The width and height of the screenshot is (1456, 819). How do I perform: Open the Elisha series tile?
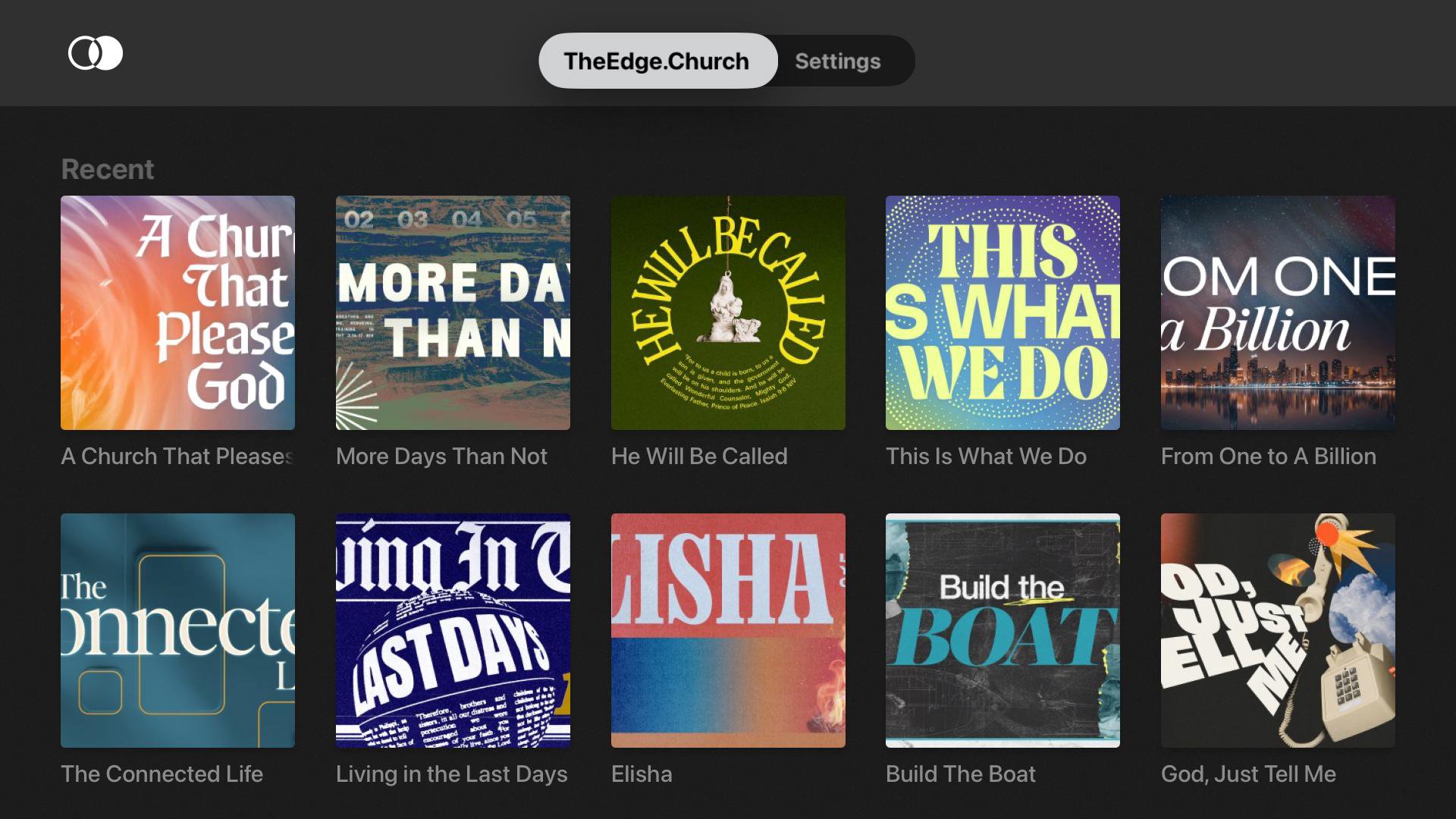728,630
